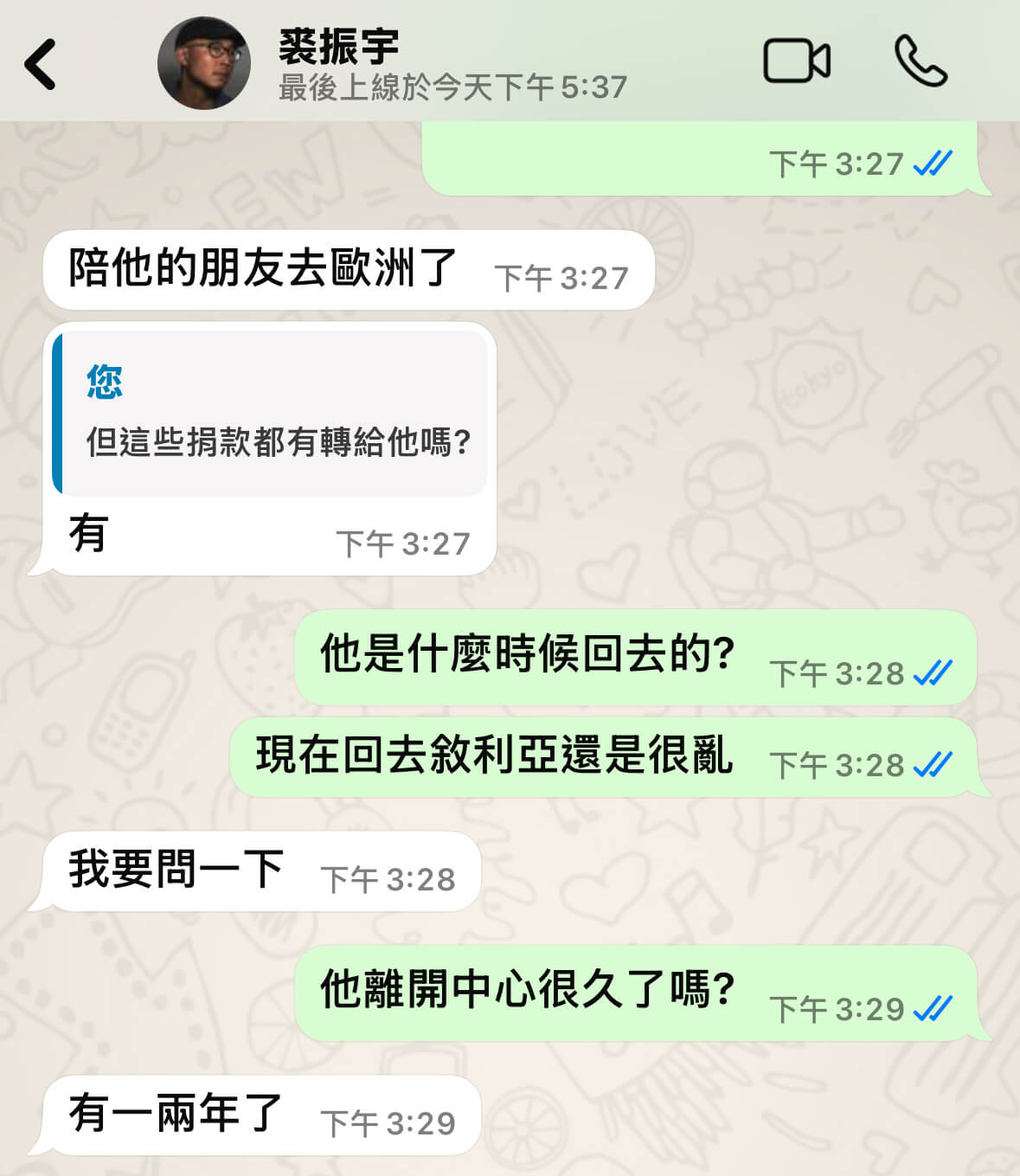Open contact info via the name 裘振宇
This screenshot has height=1176, width=1020.
pyautogui.click(x=339, y=46)
